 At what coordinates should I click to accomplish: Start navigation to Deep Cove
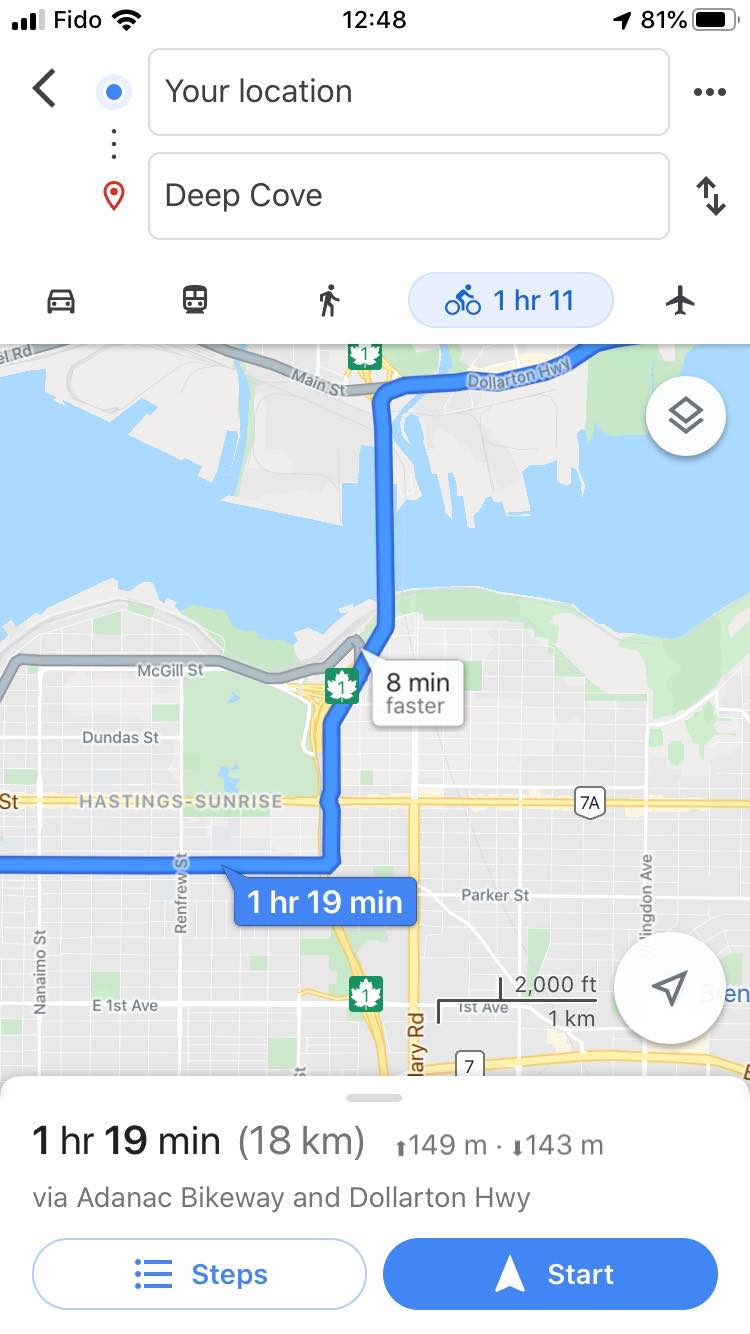point(550,1274)
